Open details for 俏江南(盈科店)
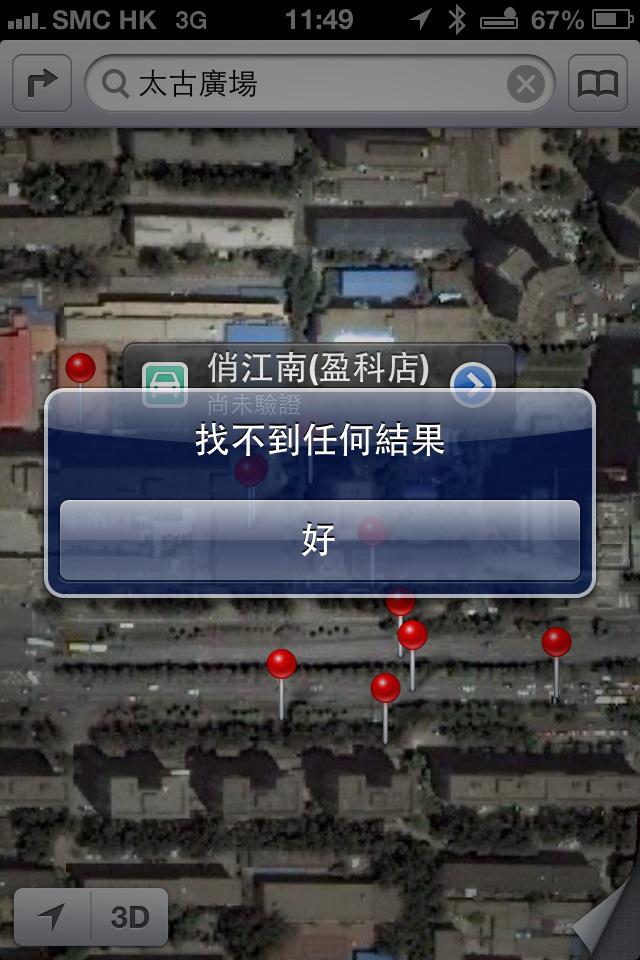This screenshot has height=960, width=640. [x=473, y=383]
